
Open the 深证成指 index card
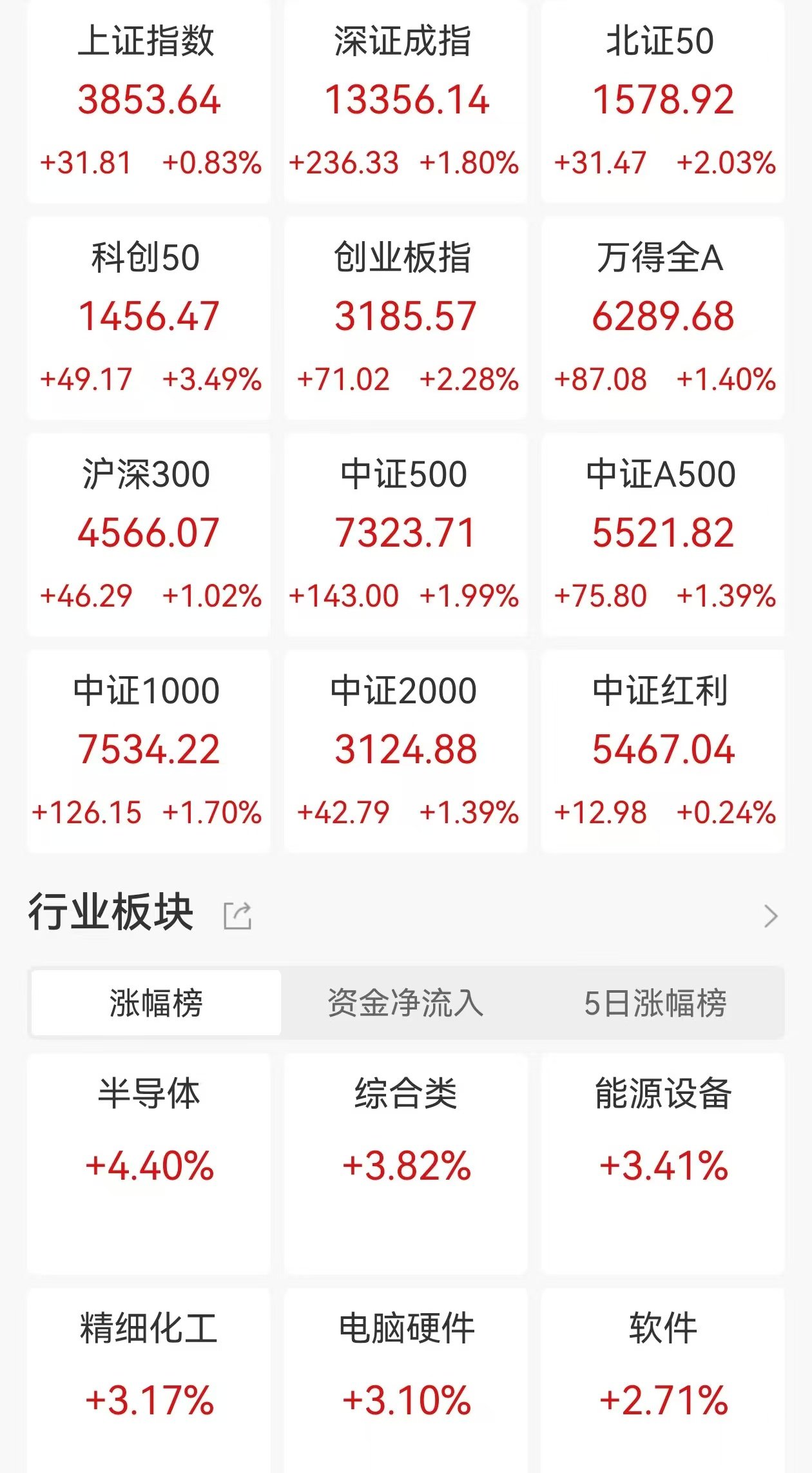tap(406, 103)
